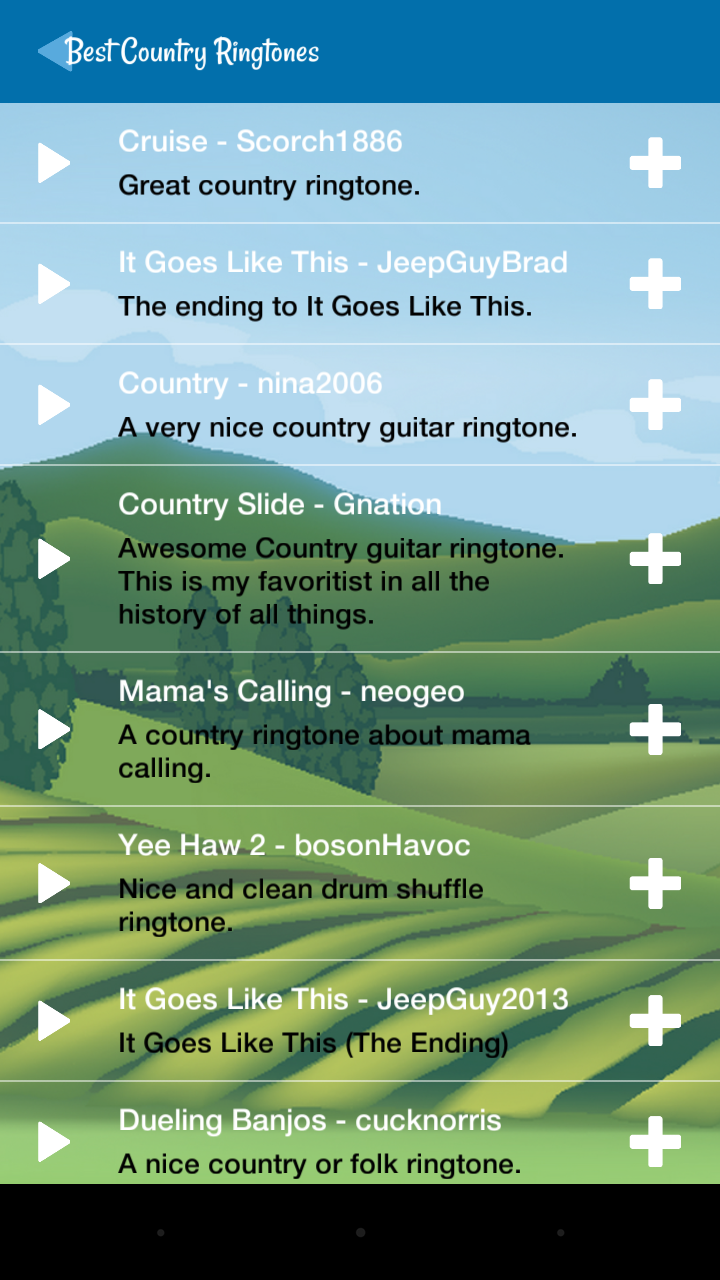This screenshot has height=1280, width=720.
Task: Add Dueling Banjos - cucknorris ringtone
Action: coord(655,1142)
